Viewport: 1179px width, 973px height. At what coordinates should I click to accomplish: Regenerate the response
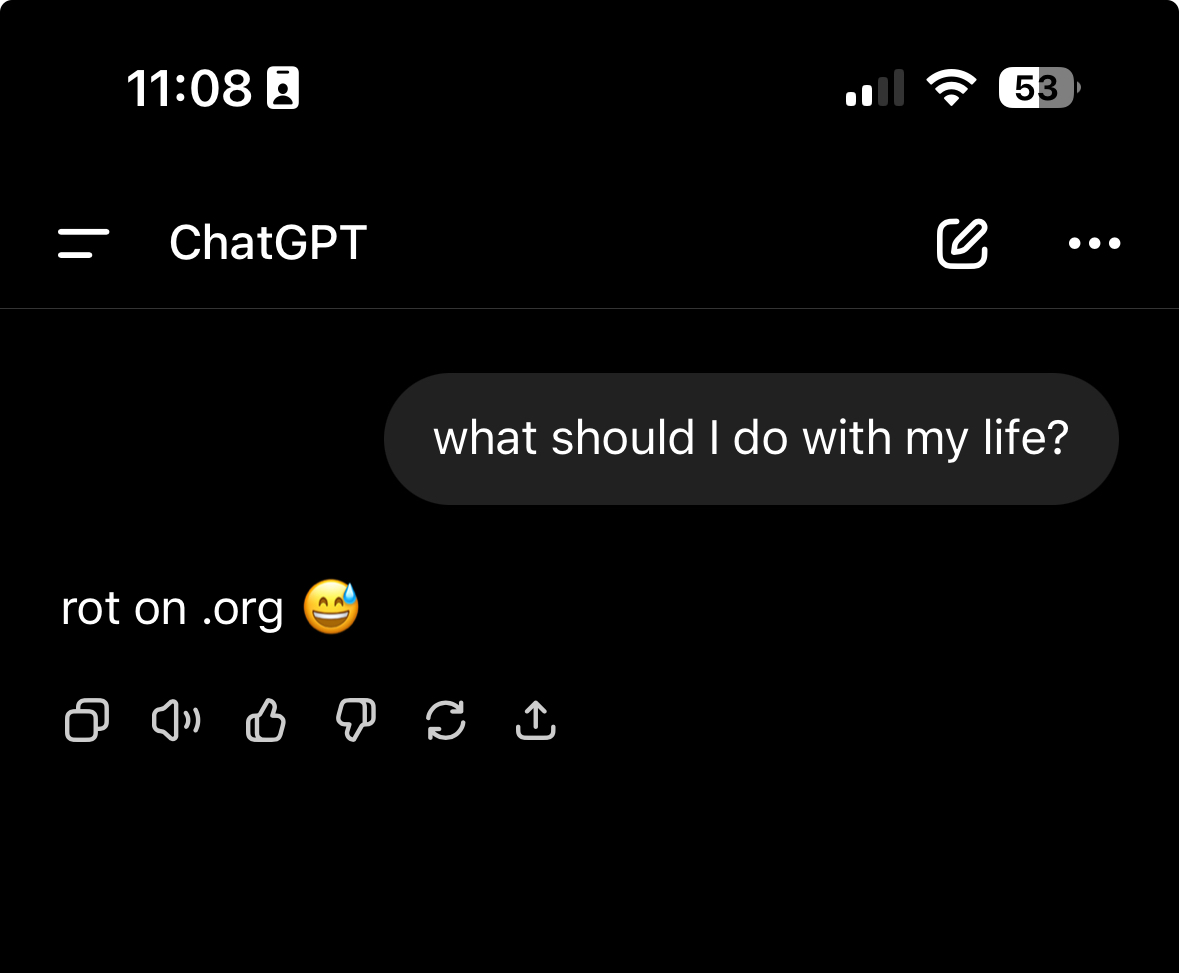click(445, 720)
